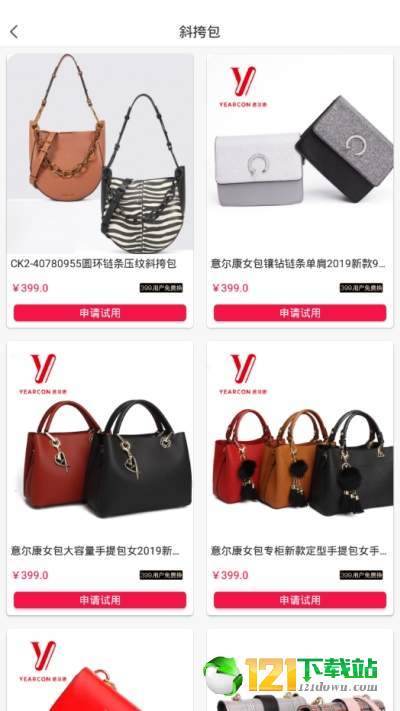The image size is (400, 711).
Task: Go back using the top-left arrow
Action: (14, 32)
